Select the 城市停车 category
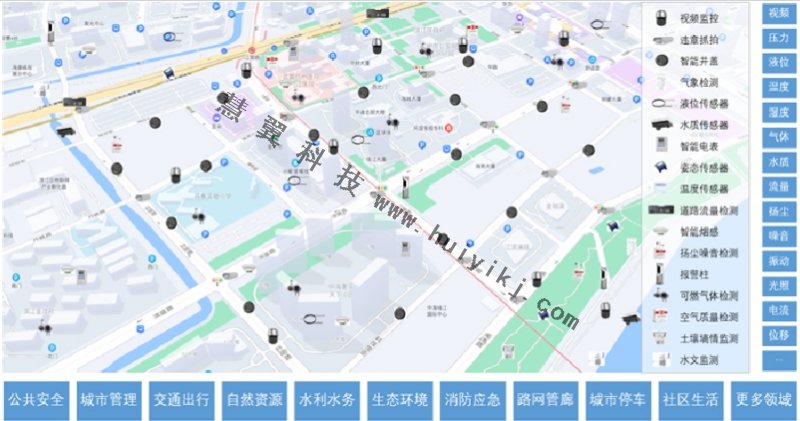The image size is (800, 421). click(618, 399)
